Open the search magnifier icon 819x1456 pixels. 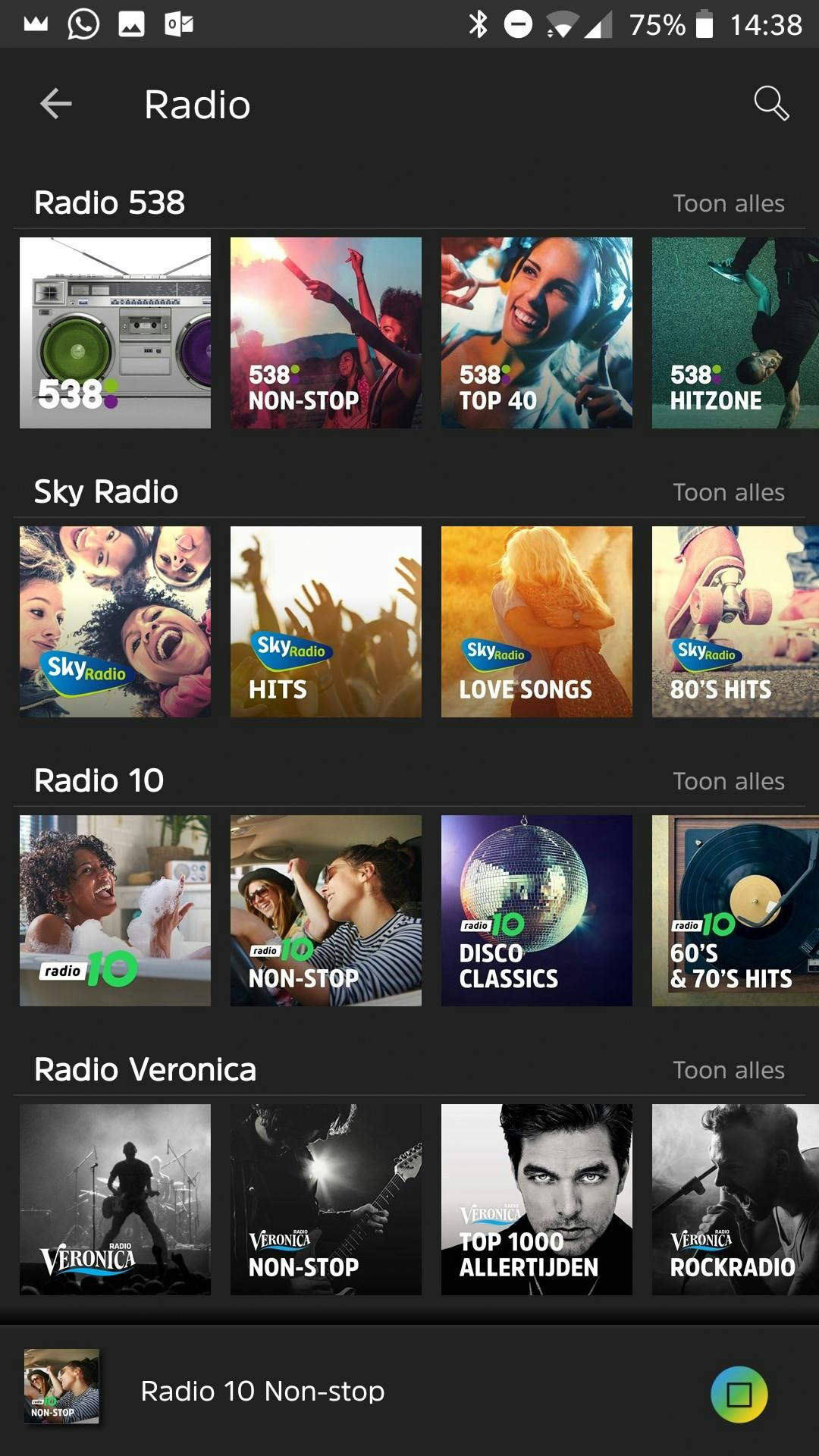(771, 103)
